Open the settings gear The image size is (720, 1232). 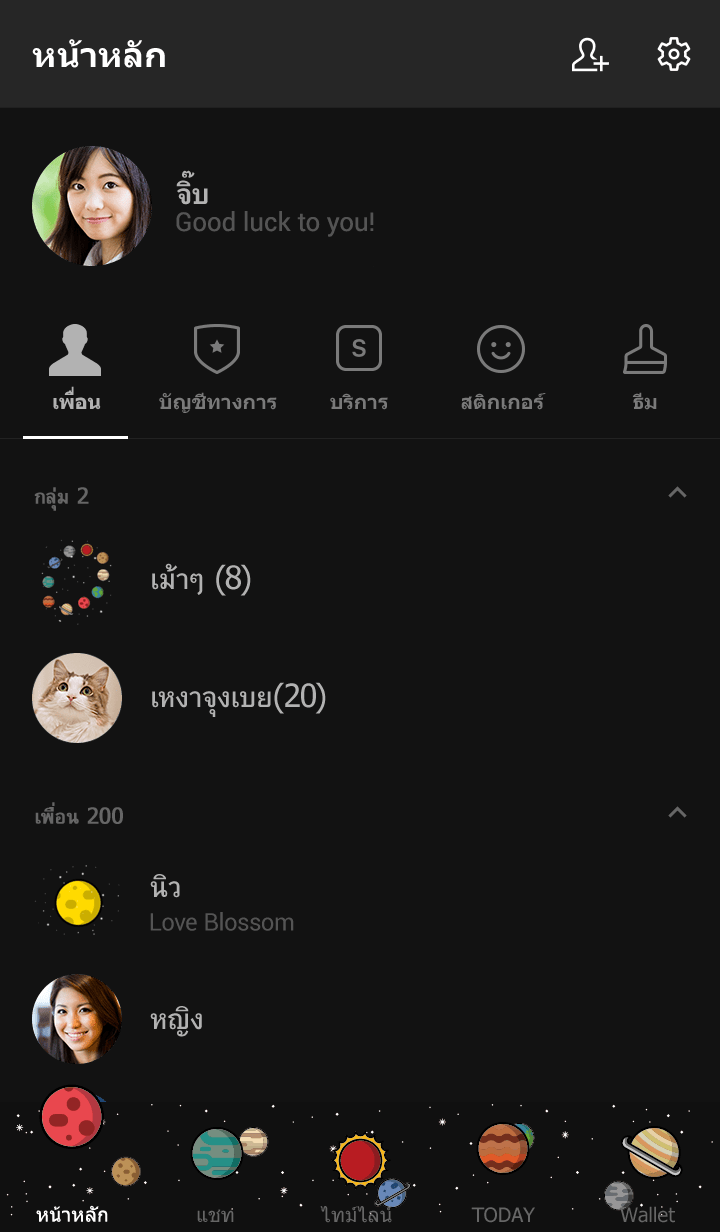[674, 55]
